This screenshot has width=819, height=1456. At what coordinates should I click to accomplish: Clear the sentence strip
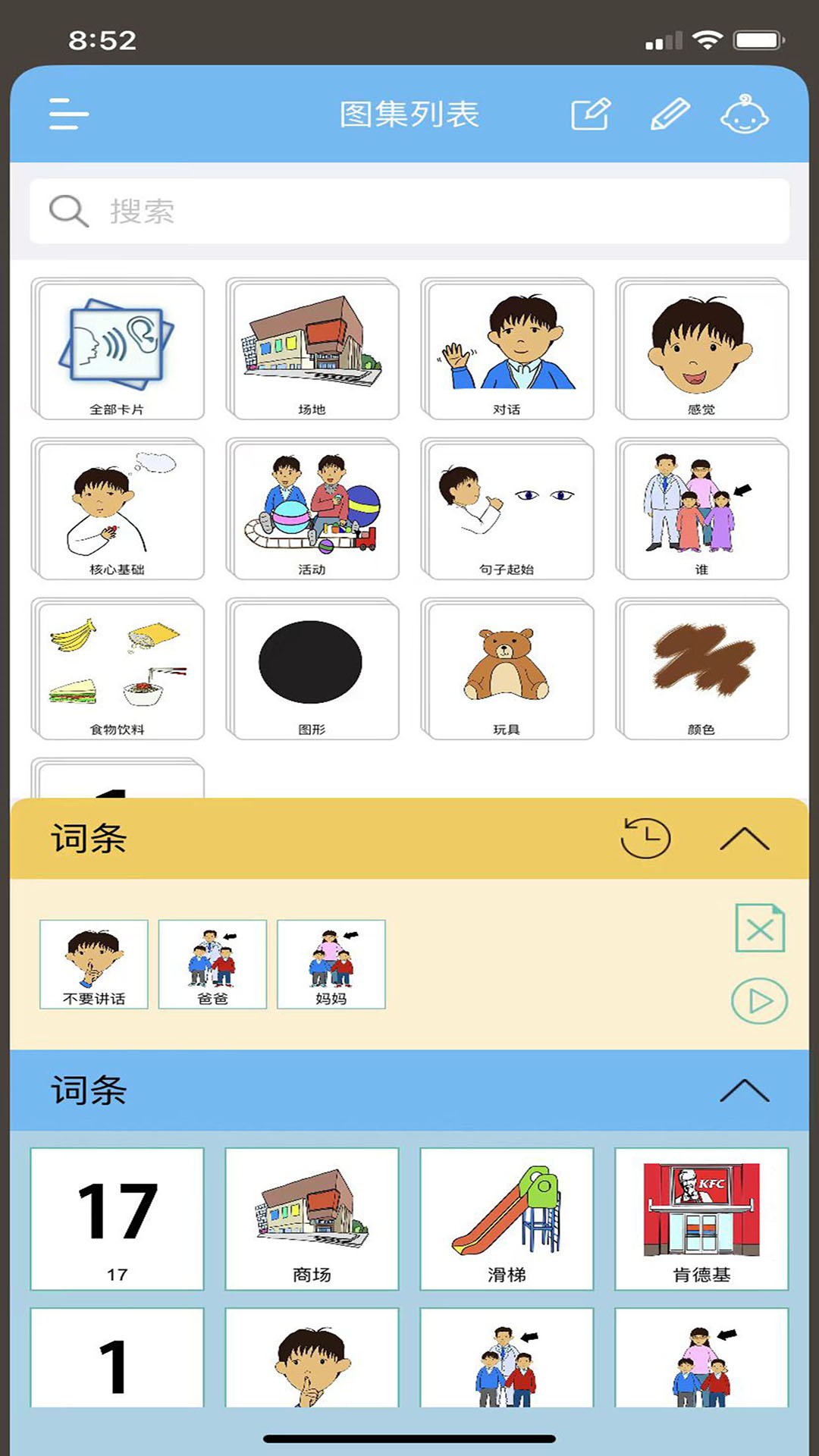(760, 928)
